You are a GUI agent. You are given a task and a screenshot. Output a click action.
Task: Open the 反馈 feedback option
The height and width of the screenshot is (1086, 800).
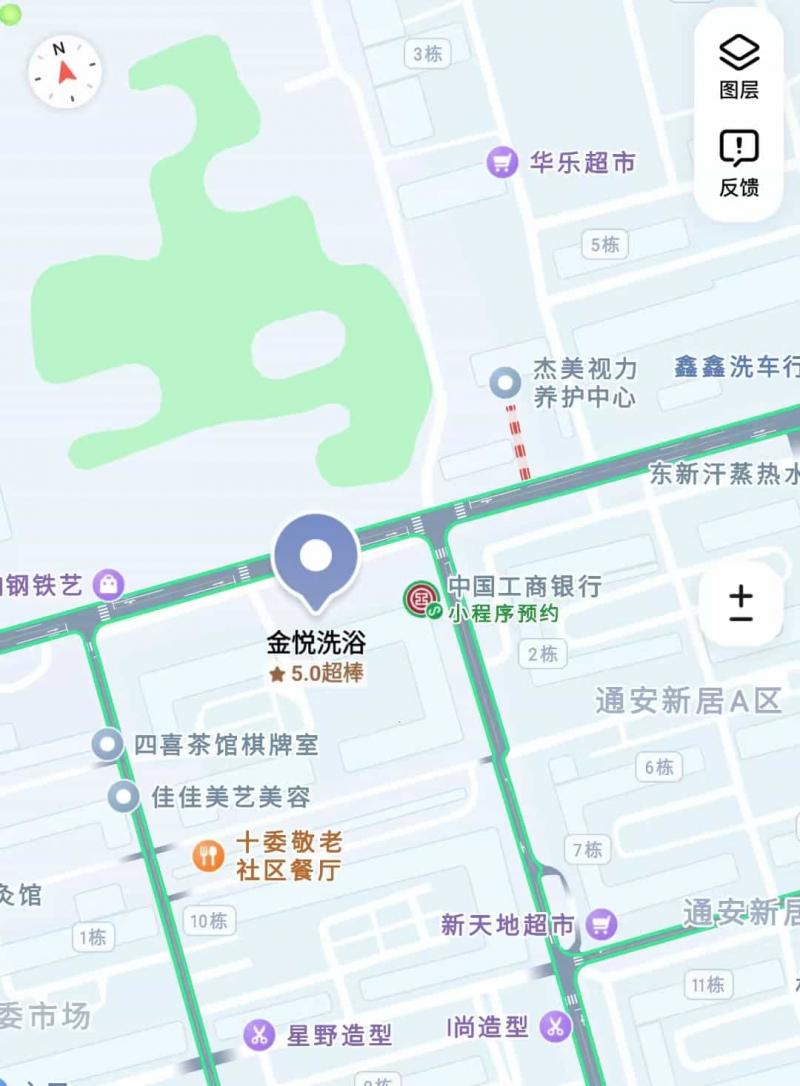[x=739, y=163]
